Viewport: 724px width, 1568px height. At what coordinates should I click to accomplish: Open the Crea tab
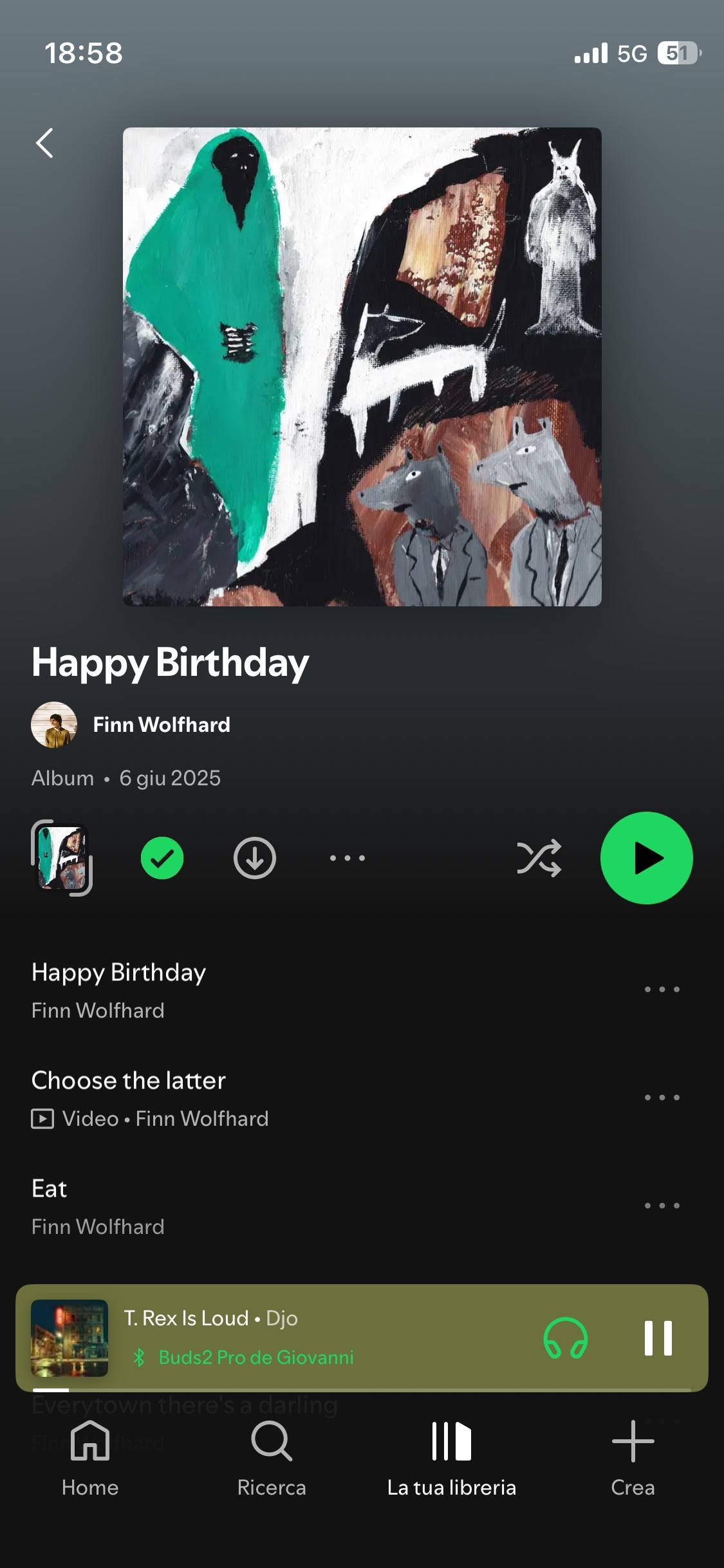633,1459
